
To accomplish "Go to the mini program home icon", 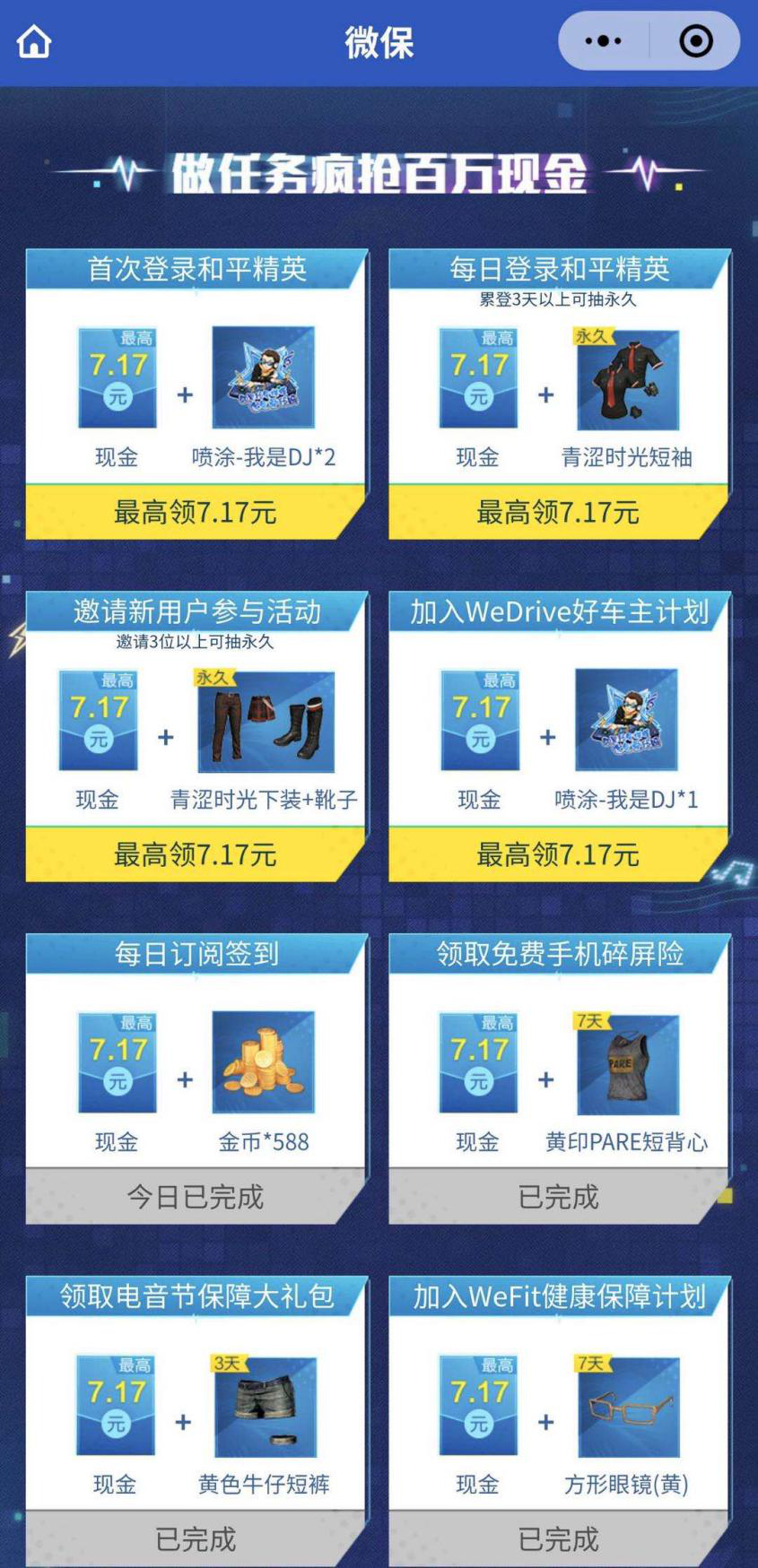I will click(x=34, y=41).
